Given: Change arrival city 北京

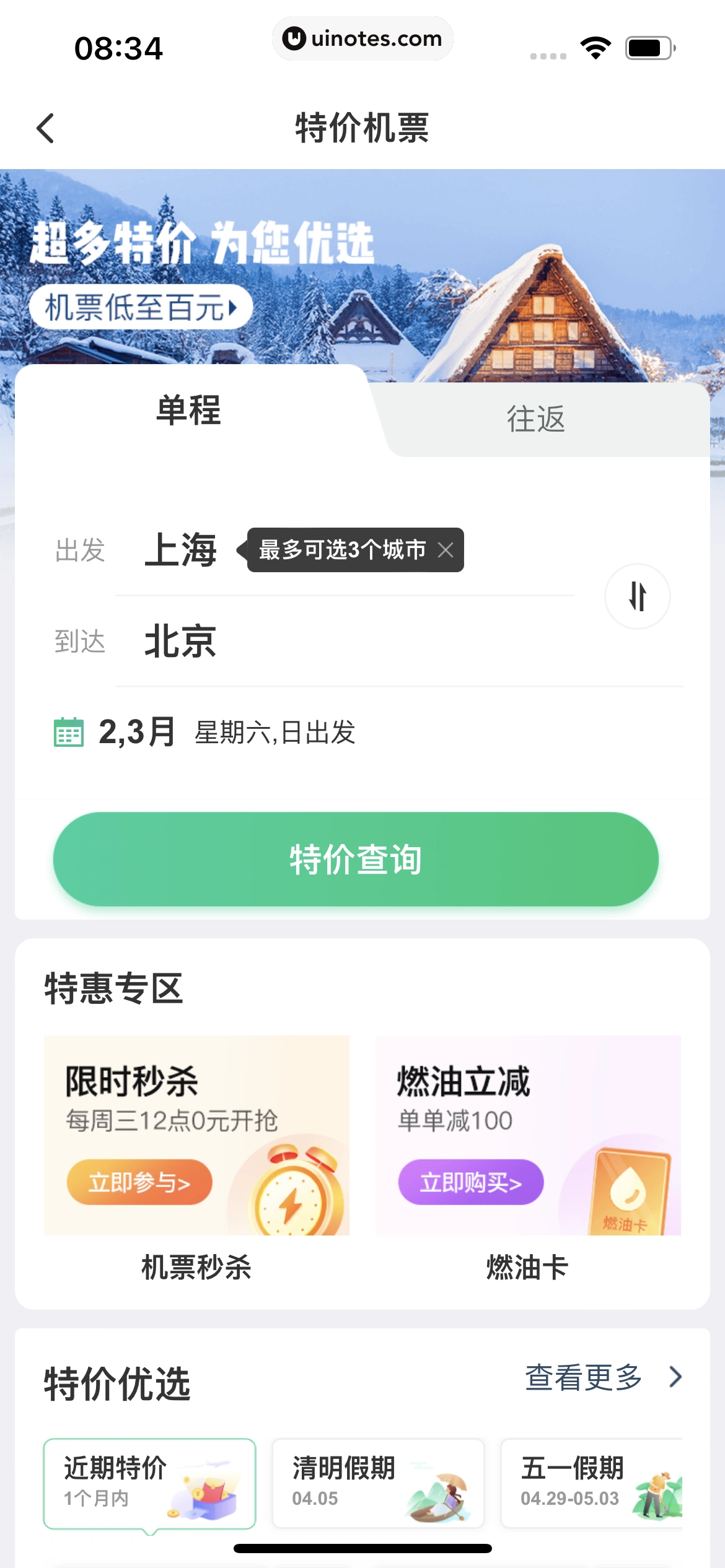Looking at the screenshot, I should 180,641.
